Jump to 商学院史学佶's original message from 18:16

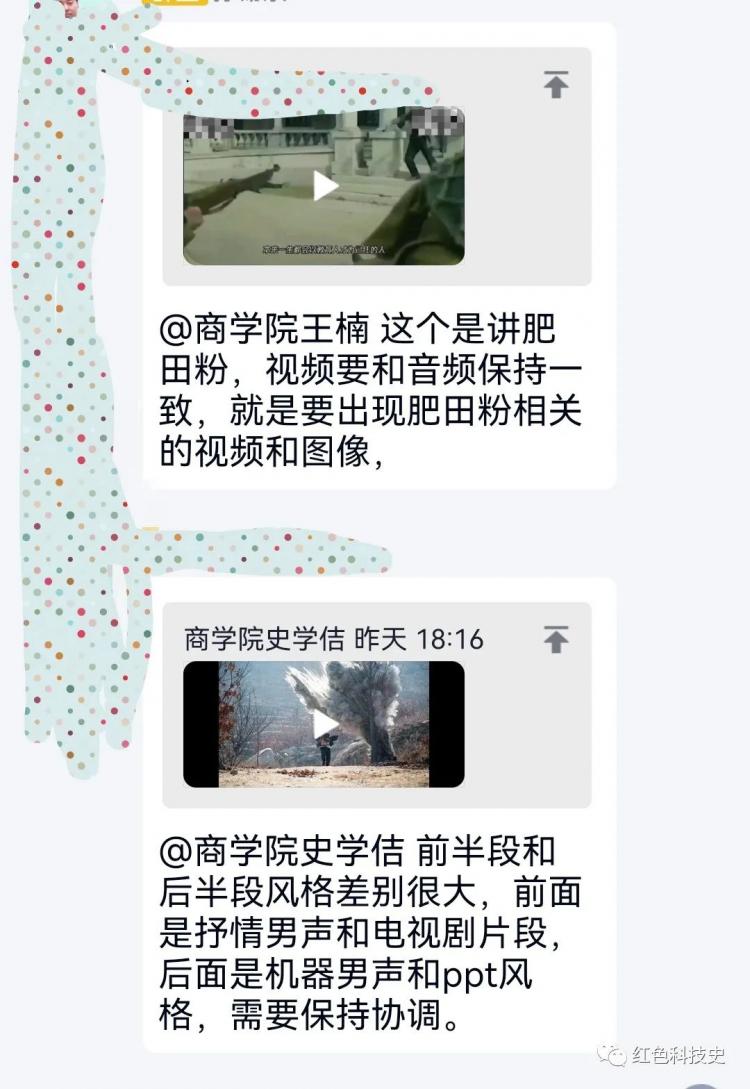pyautogui.click(x=556, y=640)
